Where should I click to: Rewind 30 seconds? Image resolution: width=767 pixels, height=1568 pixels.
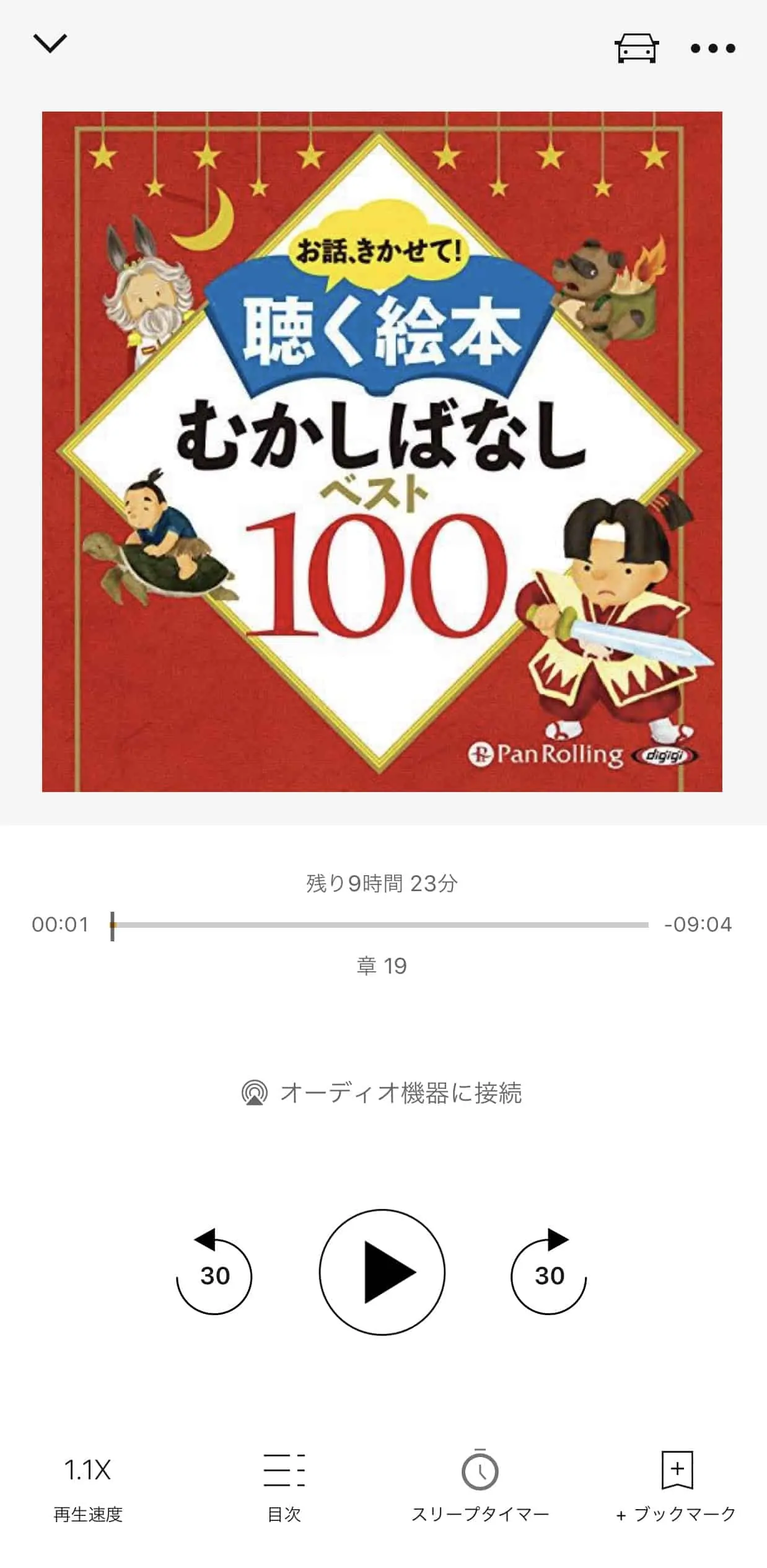pyautogui.click(x=214, y=1272)
